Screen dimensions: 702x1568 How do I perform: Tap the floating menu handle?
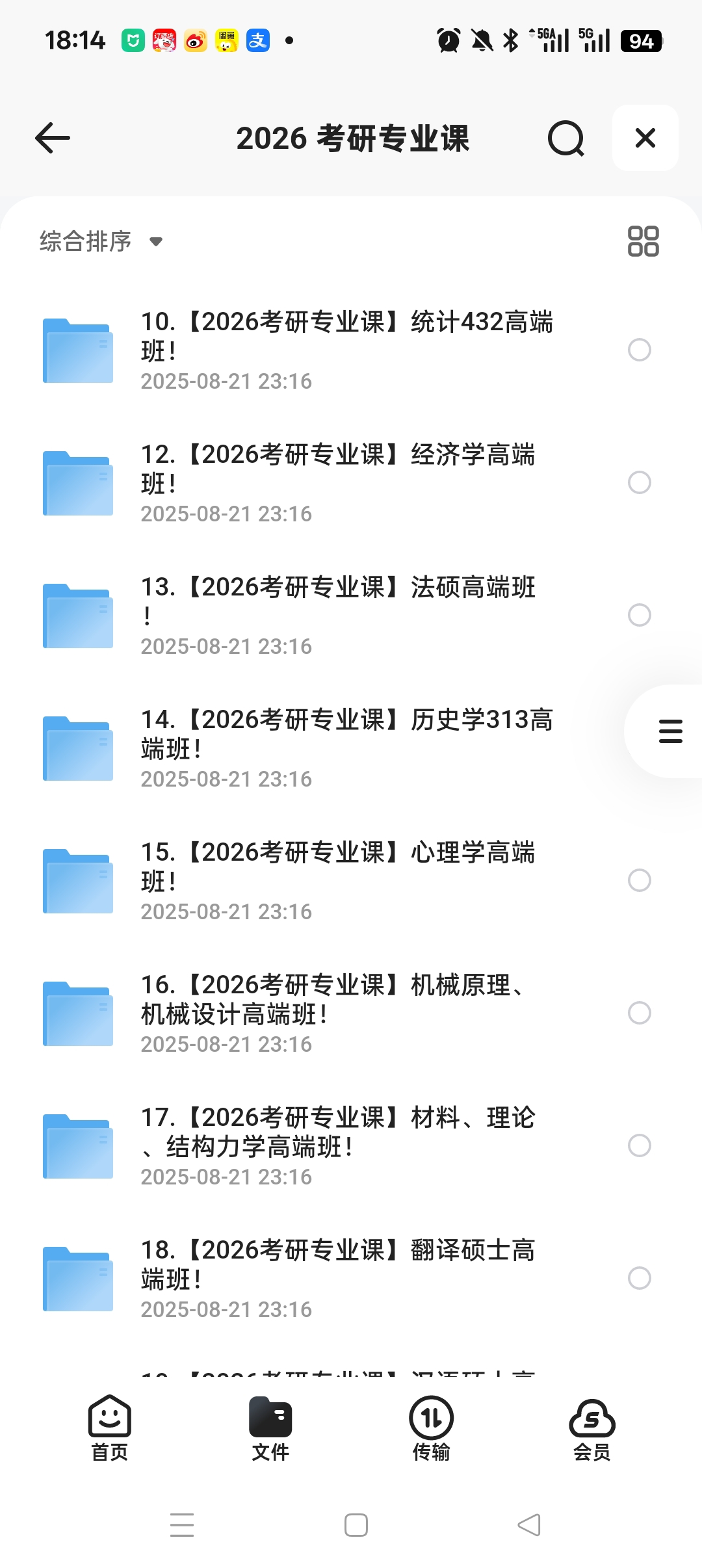tap(669, 731)
